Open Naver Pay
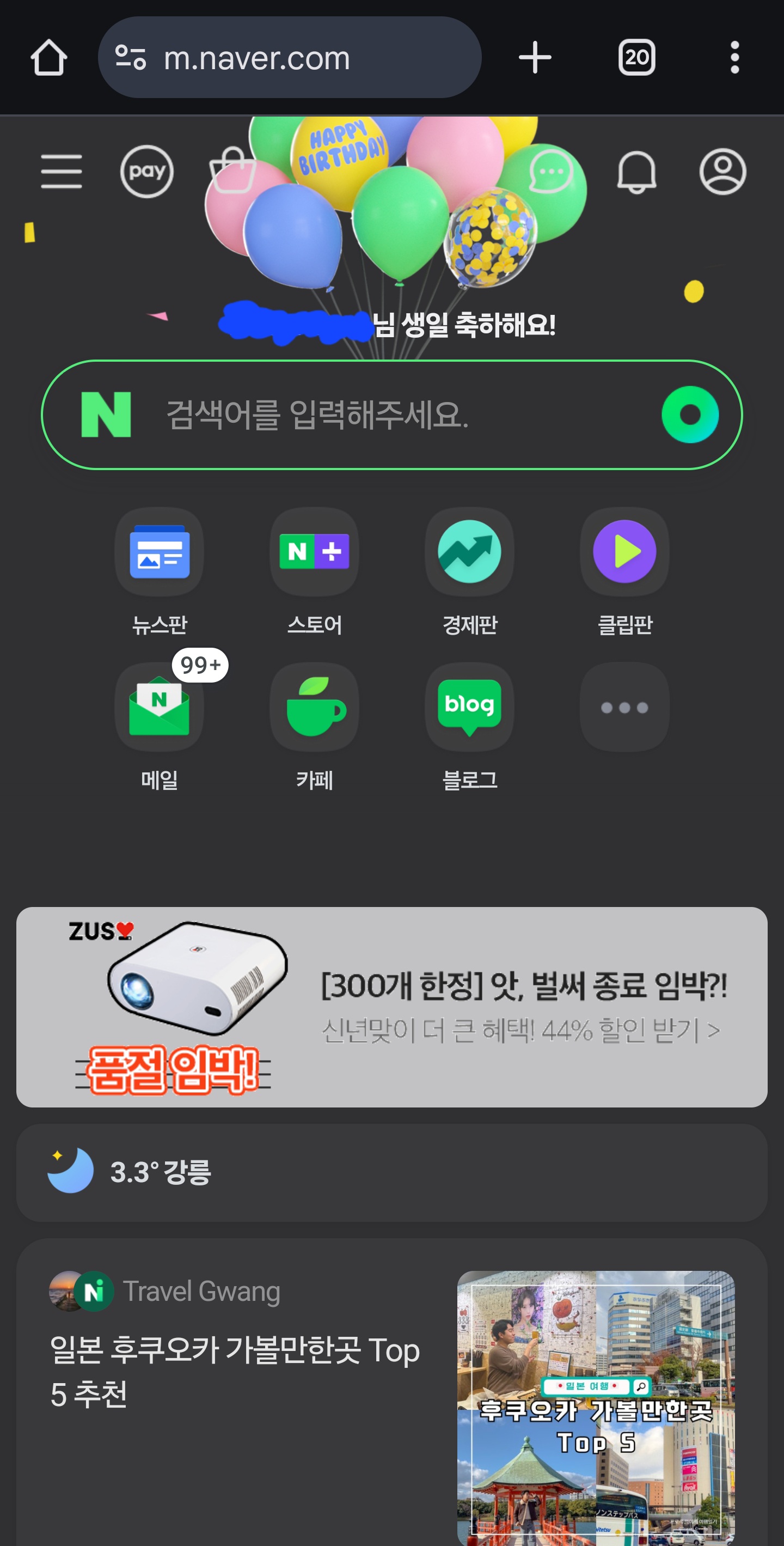 click(x=147, y=172)
